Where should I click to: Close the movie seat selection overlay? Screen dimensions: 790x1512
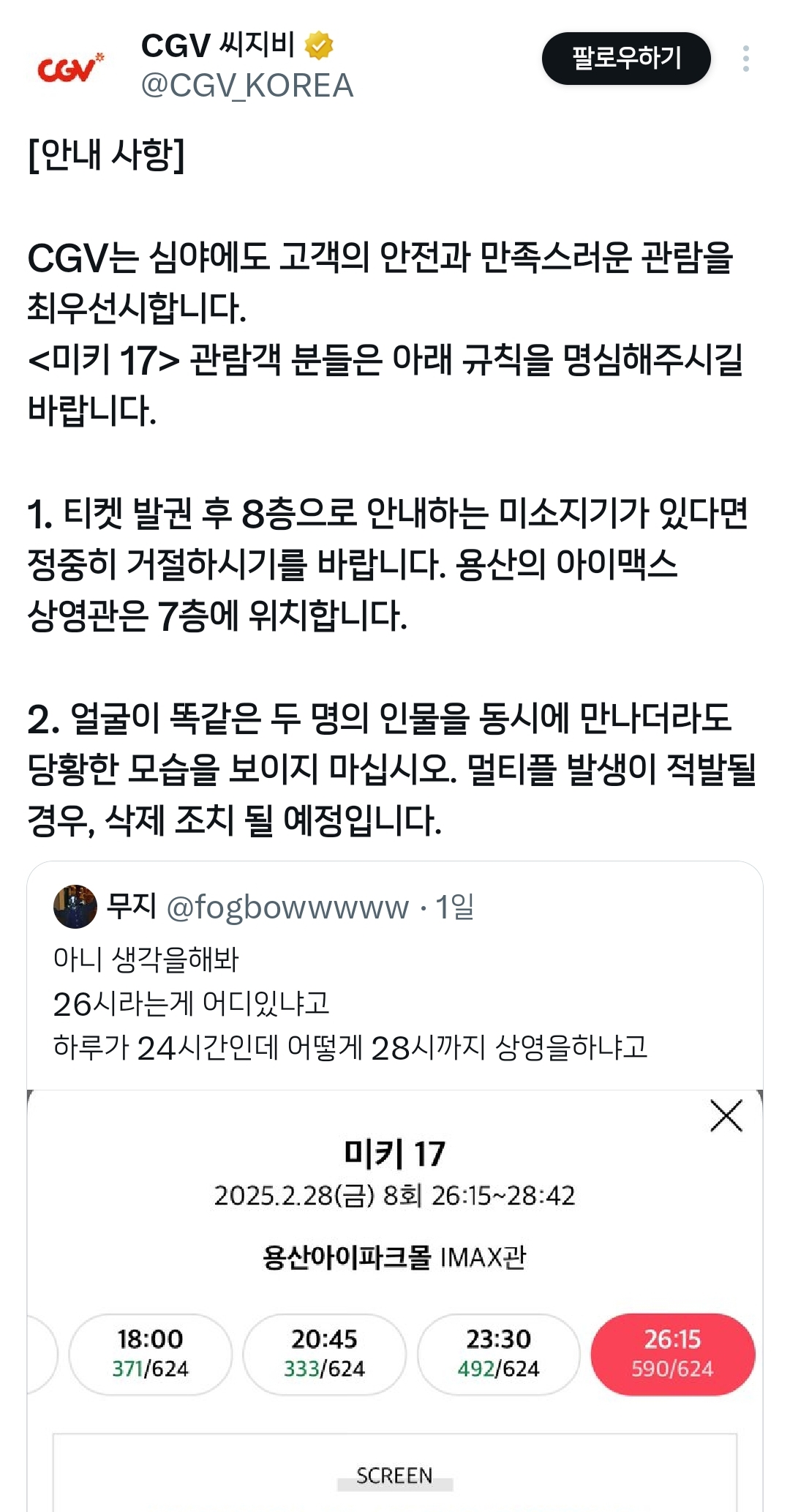pos(728,1115)
